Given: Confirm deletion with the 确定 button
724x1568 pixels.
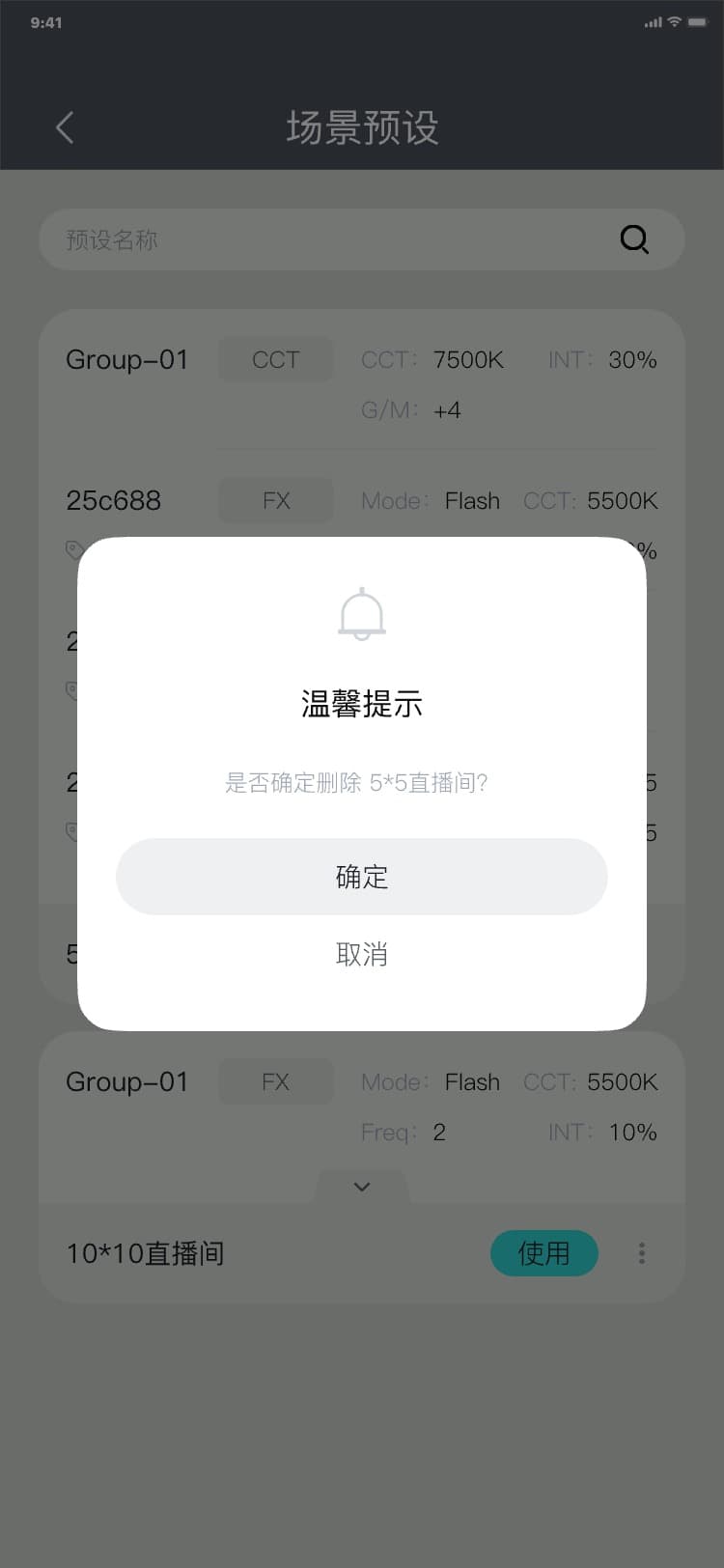Looking at the screenshot, I should (361, 877).
